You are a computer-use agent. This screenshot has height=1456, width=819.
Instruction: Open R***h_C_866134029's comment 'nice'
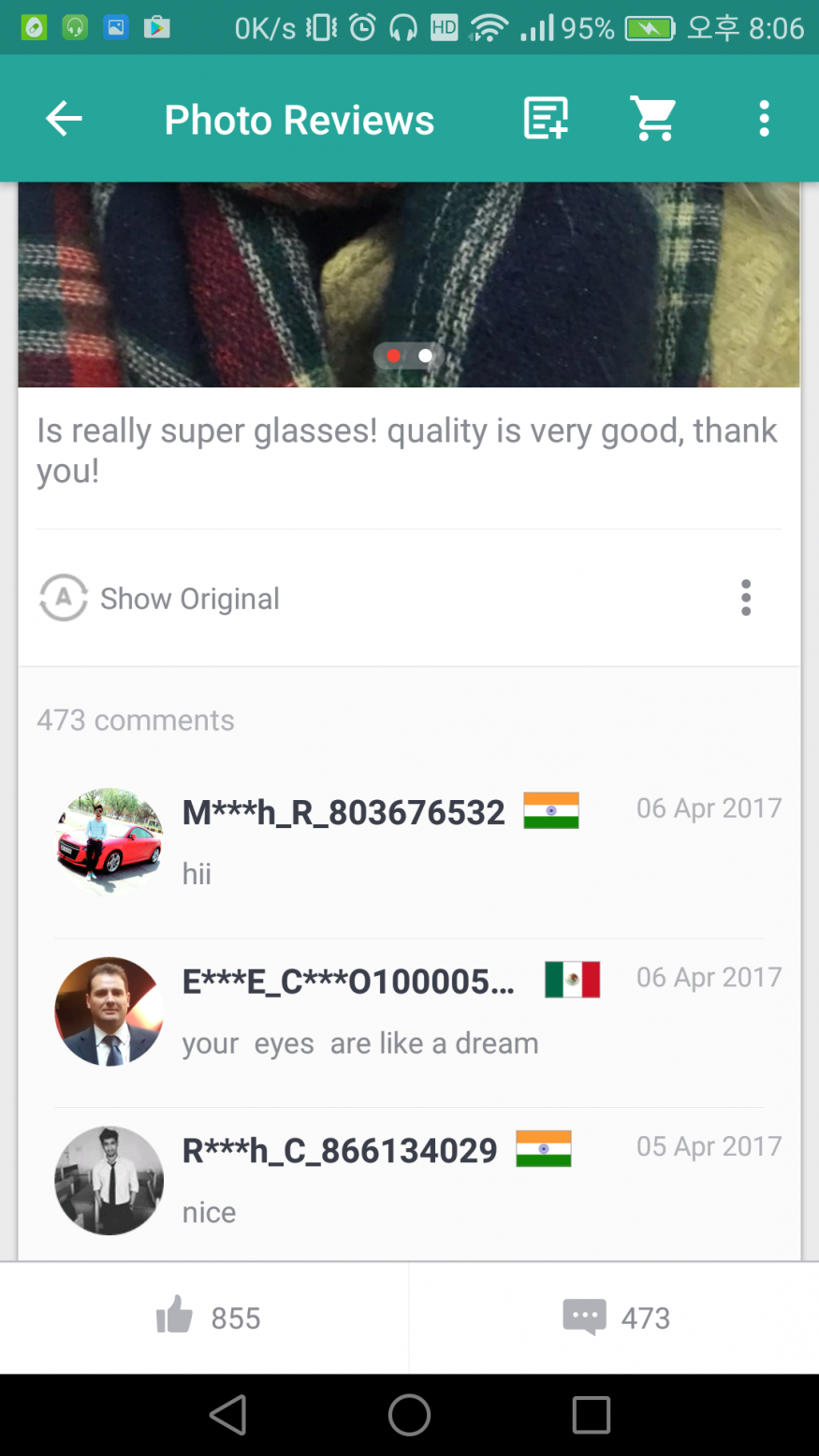click(210, 1213)
